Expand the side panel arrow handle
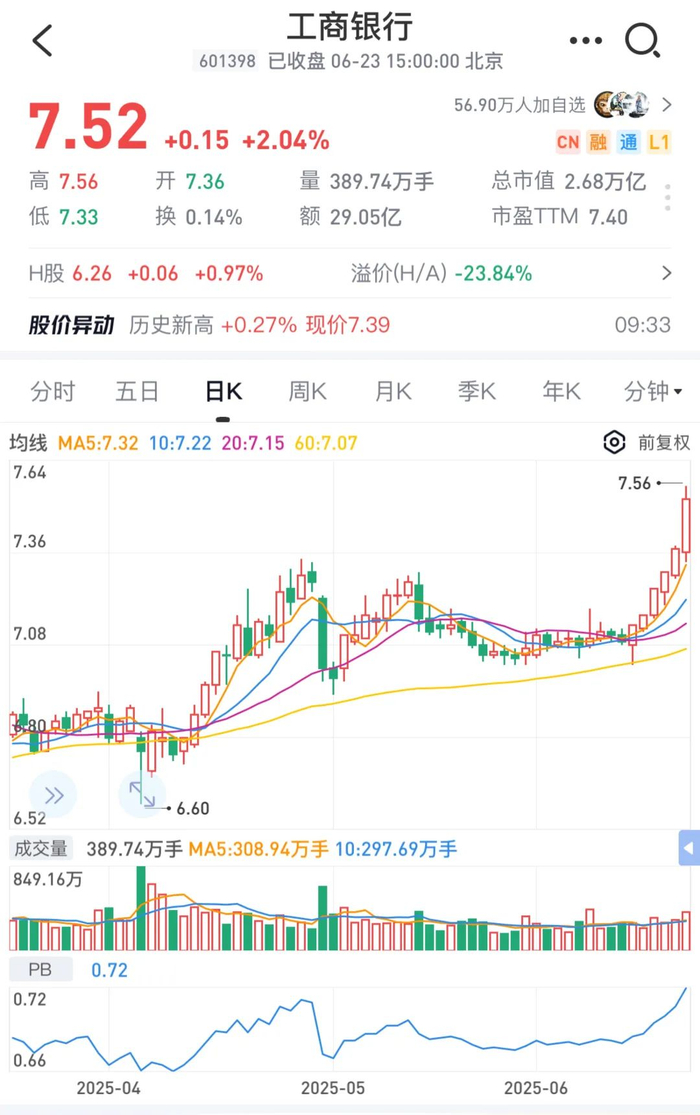The width and height of the screenshot is (700, 1115). pyautogui.click(x=688, y=849)
